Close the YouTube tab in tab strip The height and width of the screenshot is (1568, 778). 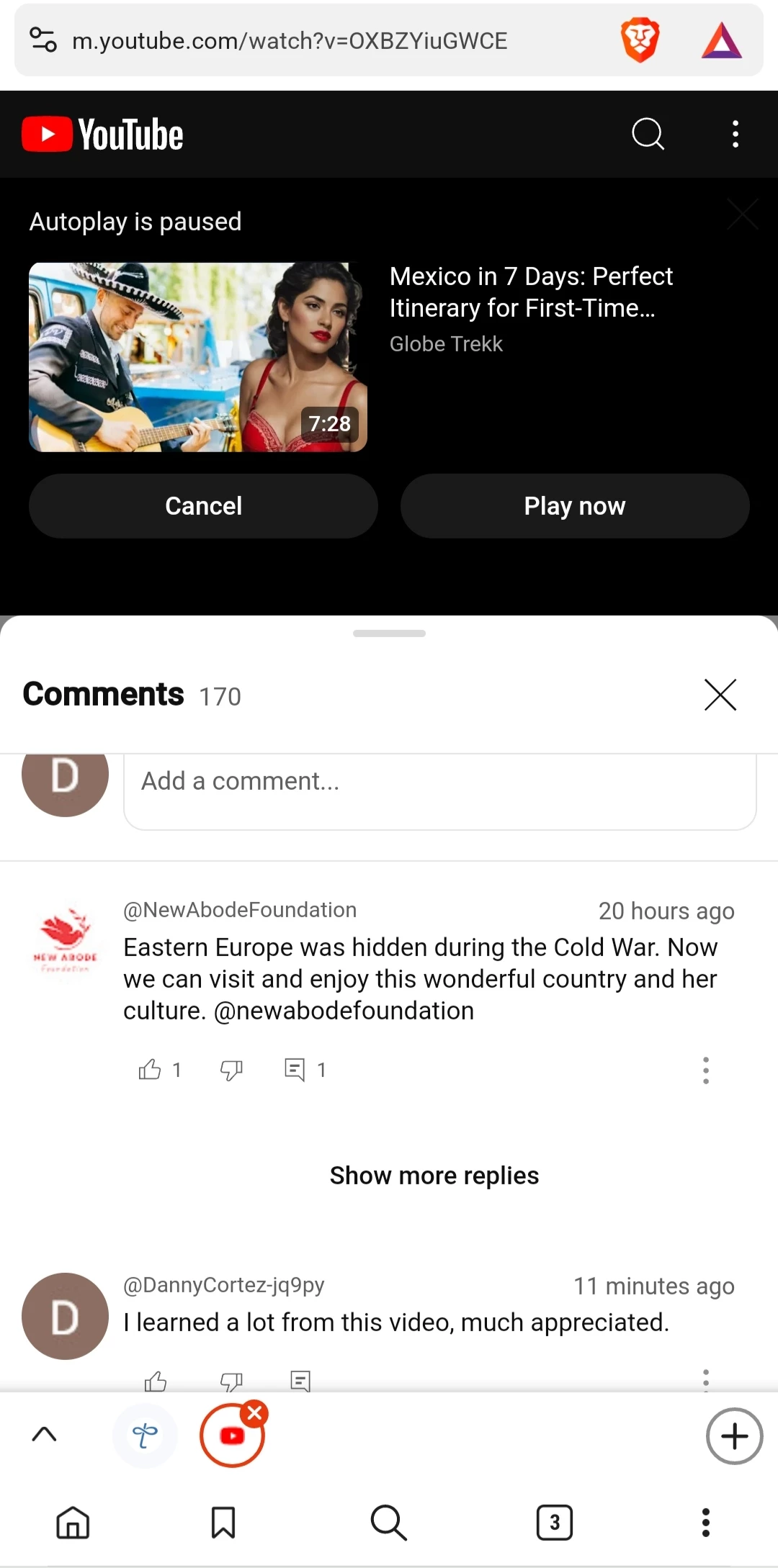click(x=254, y=1413)
